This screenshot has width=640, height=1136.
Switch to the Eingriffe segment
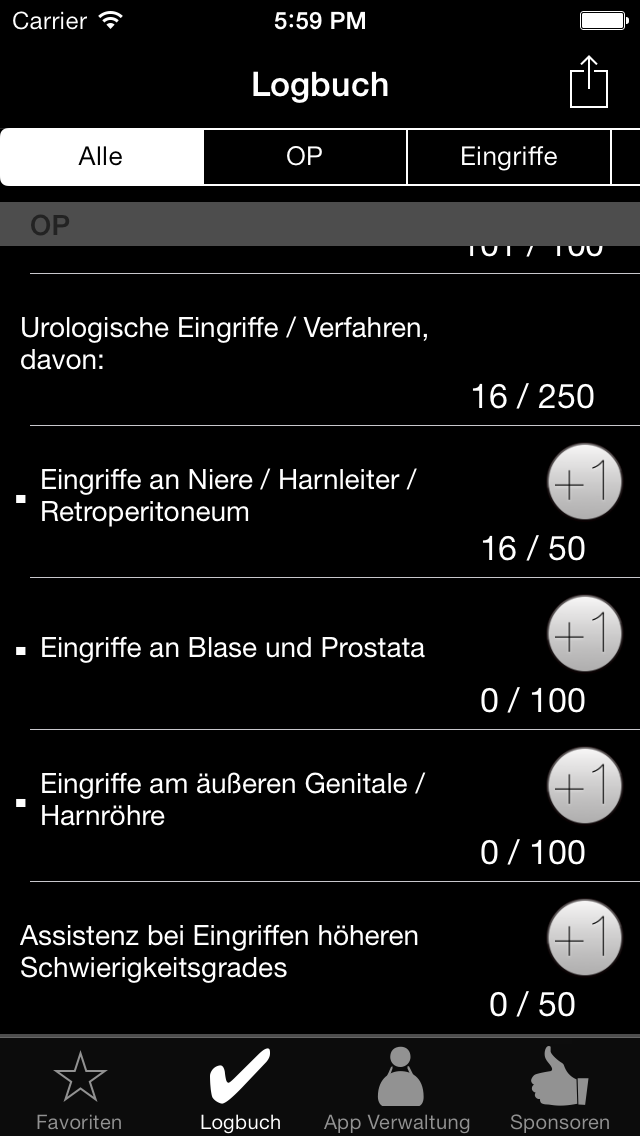pos(509,156)
